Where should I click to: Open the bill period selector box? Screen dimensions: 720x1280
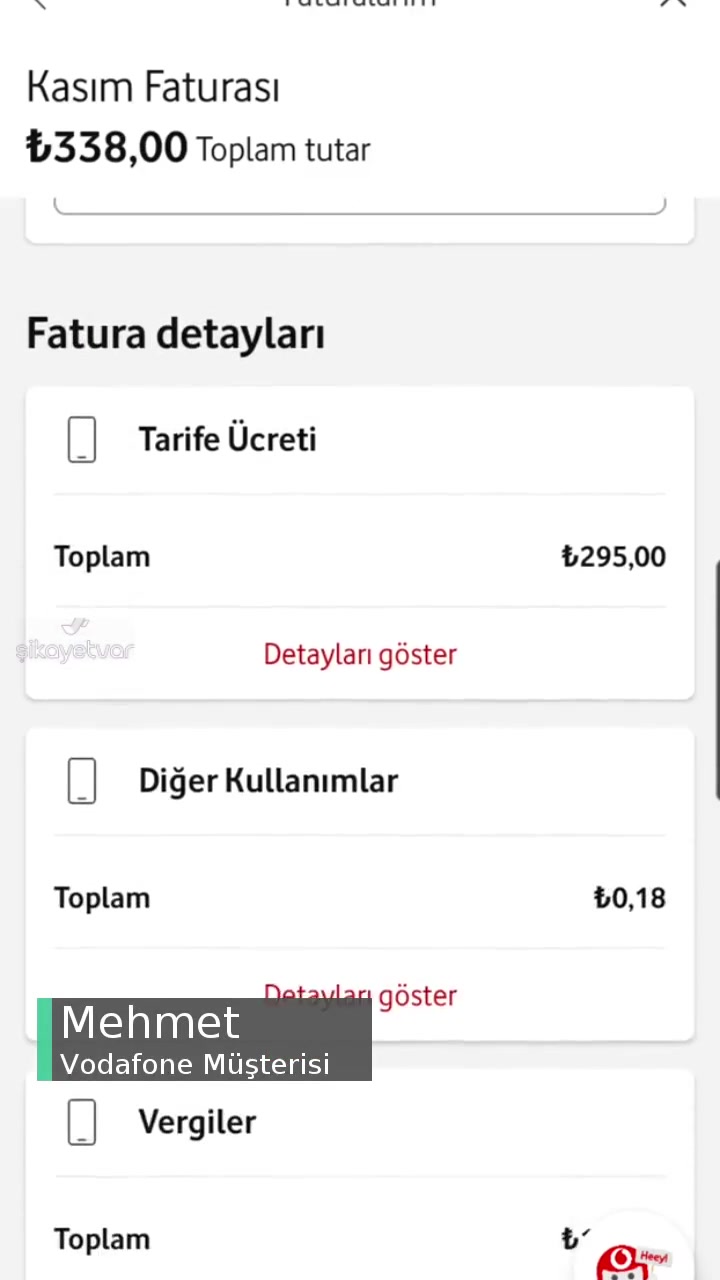[360, 200]
